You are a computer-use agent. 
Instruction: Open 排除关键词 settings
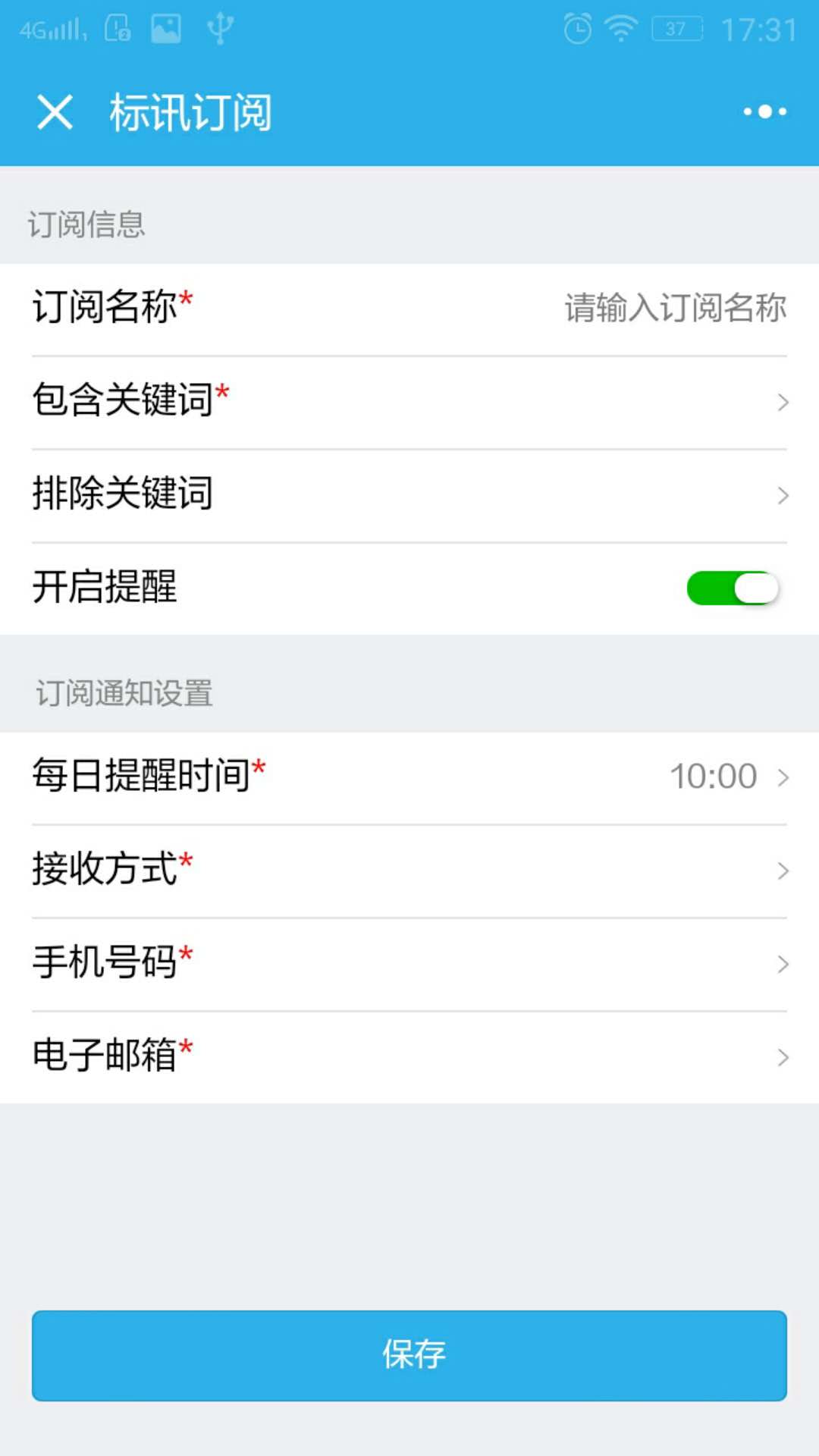409,495
